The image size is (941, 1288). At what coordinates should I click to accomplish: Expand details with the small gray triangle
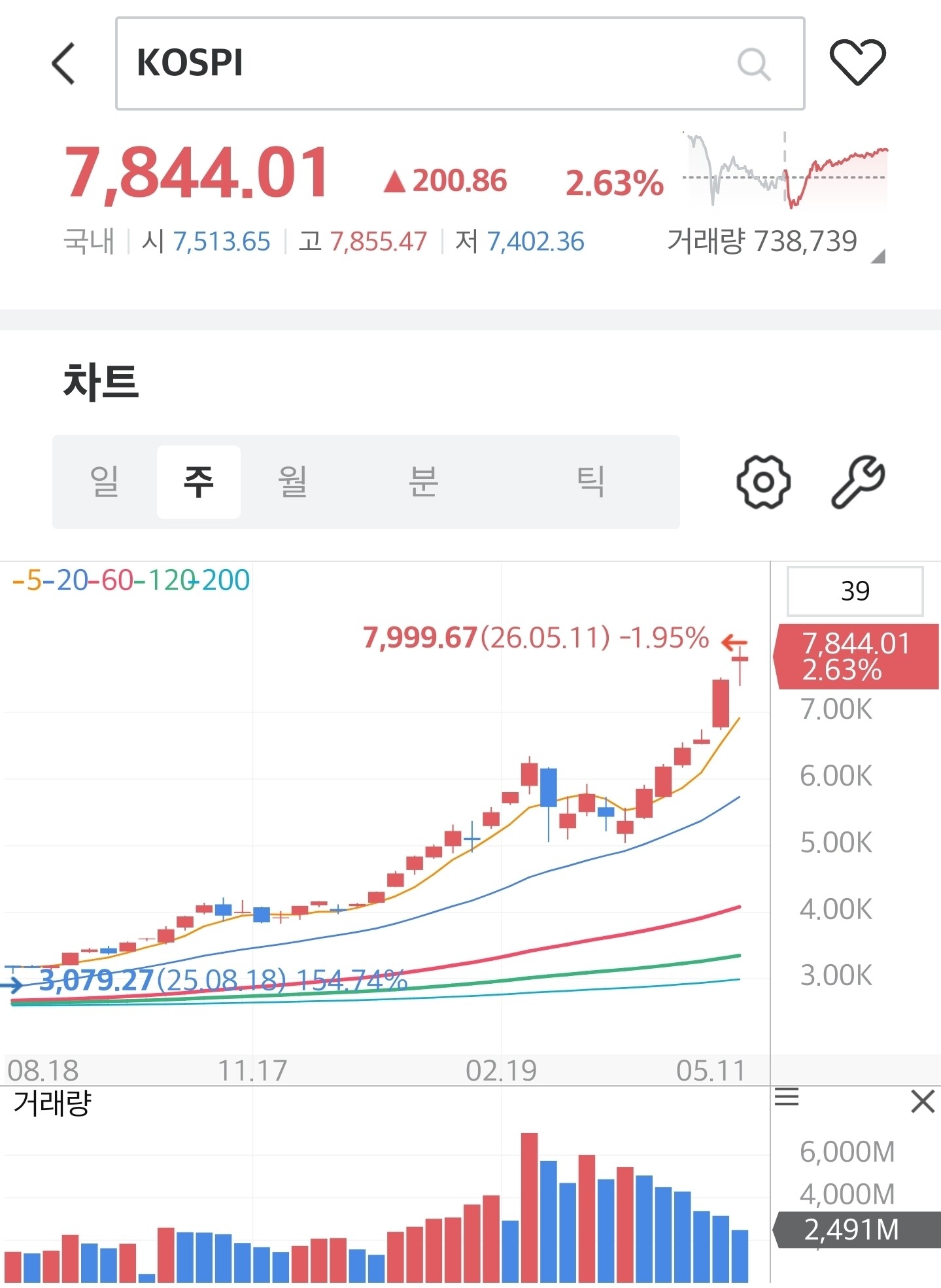tap(878, 256)
